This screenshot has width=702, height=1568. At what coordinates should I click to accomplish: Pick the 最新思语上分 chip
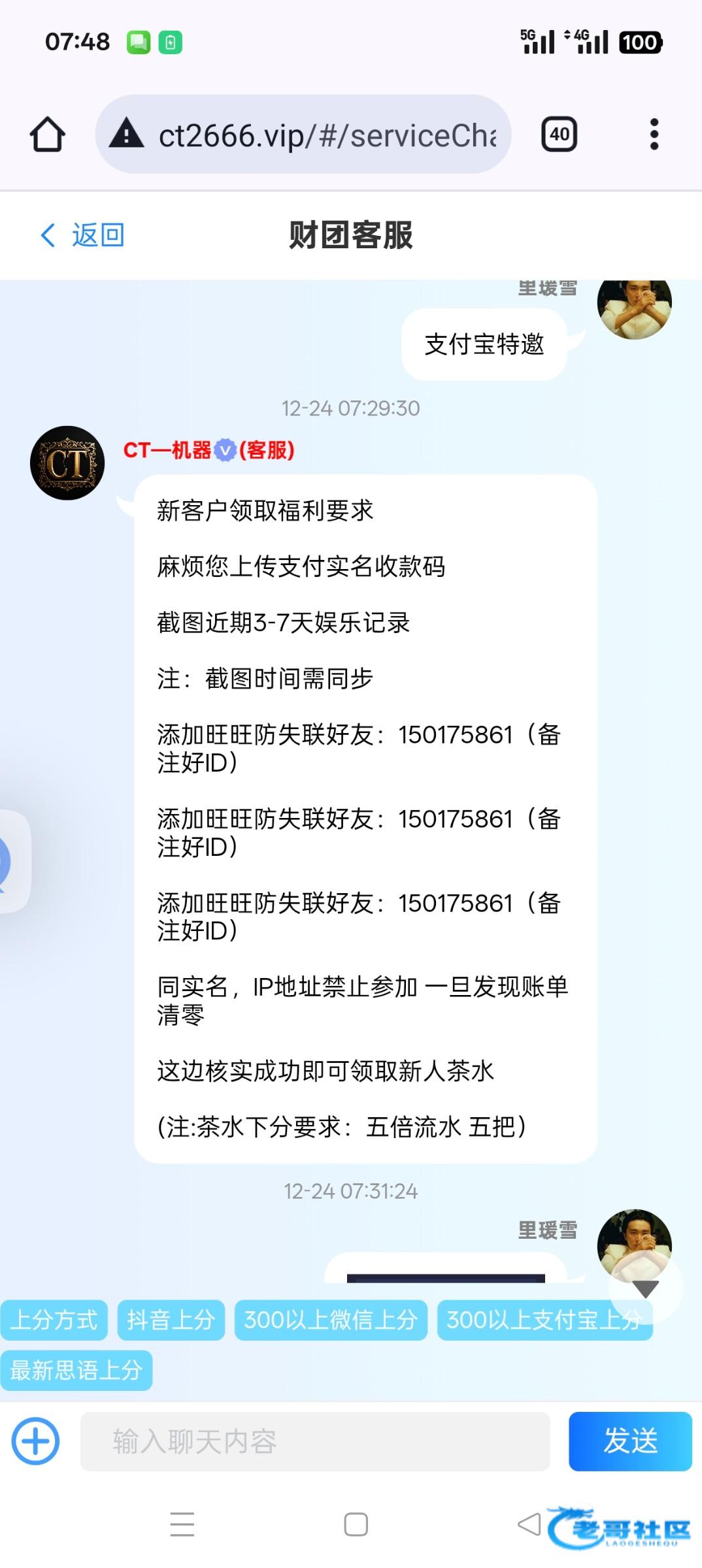pos(76,1370)
